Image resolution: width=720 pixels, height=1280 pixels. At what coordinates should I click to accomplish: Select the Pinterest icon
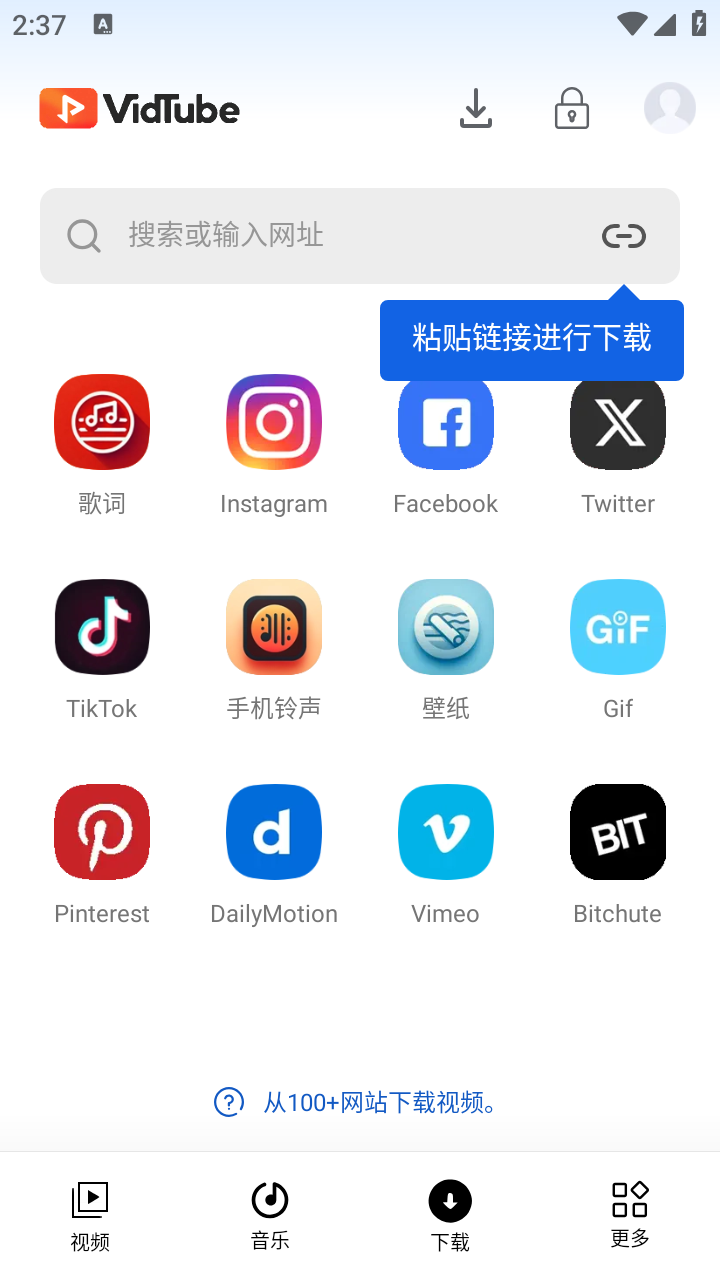point(102,831)
